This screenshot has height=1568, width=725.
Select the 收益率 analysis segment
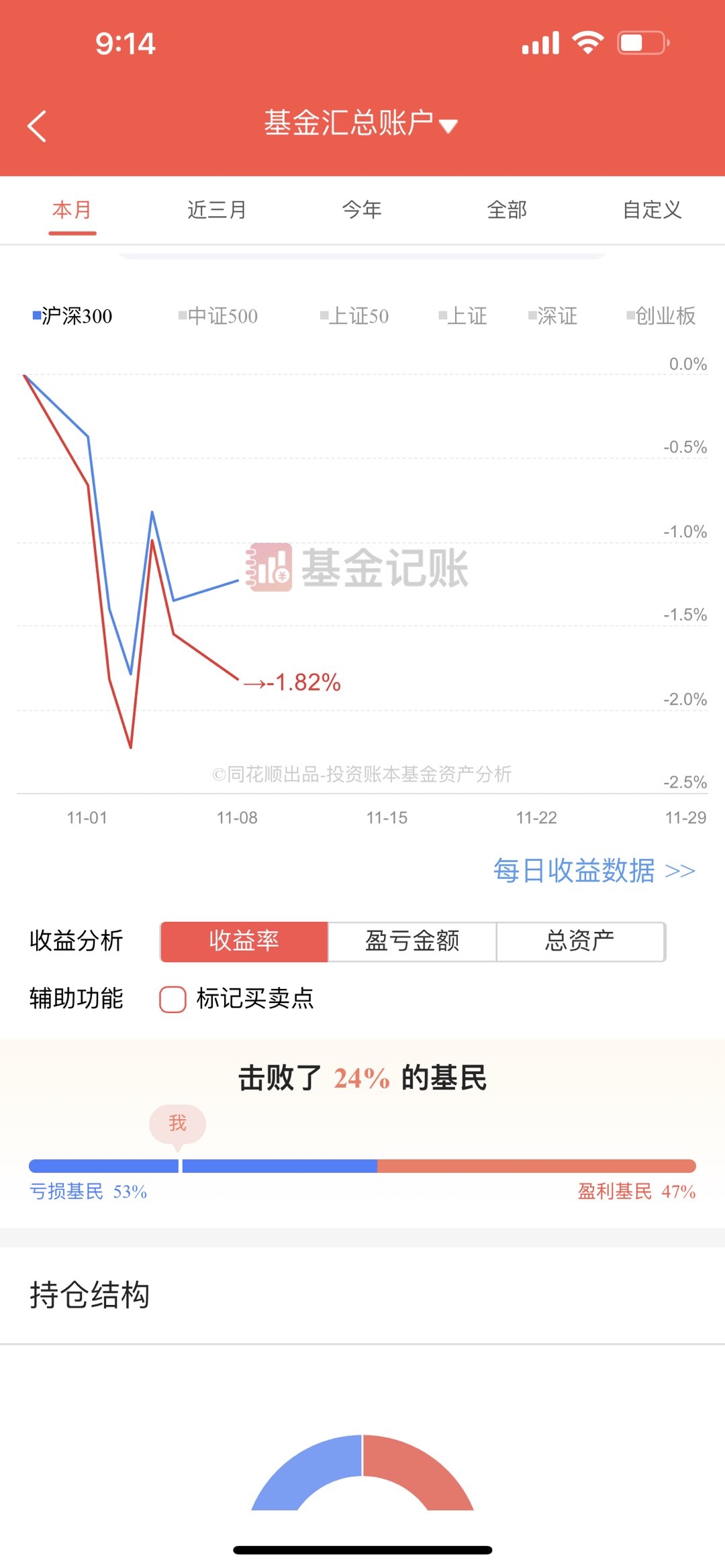coord(244,941)
